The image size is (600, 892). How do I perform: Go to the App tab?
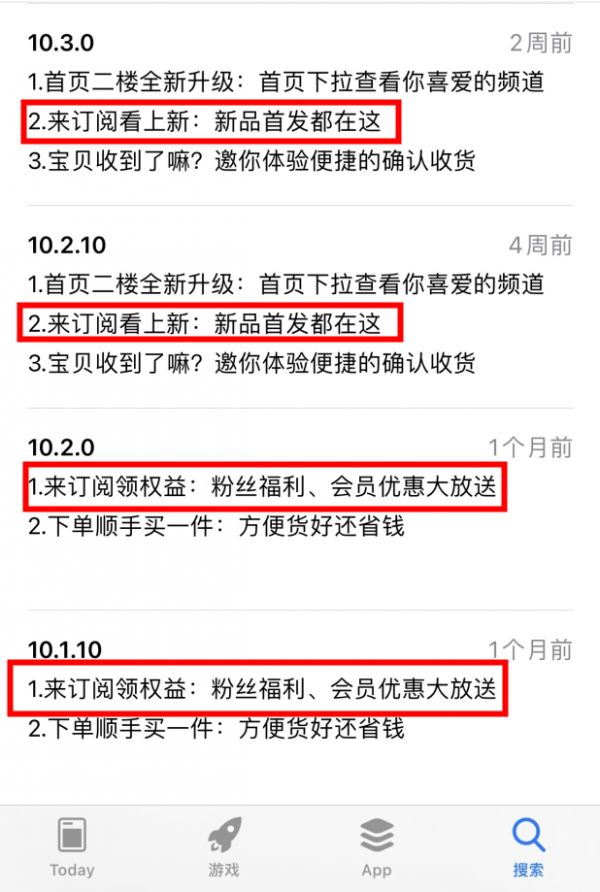[376, 846]
